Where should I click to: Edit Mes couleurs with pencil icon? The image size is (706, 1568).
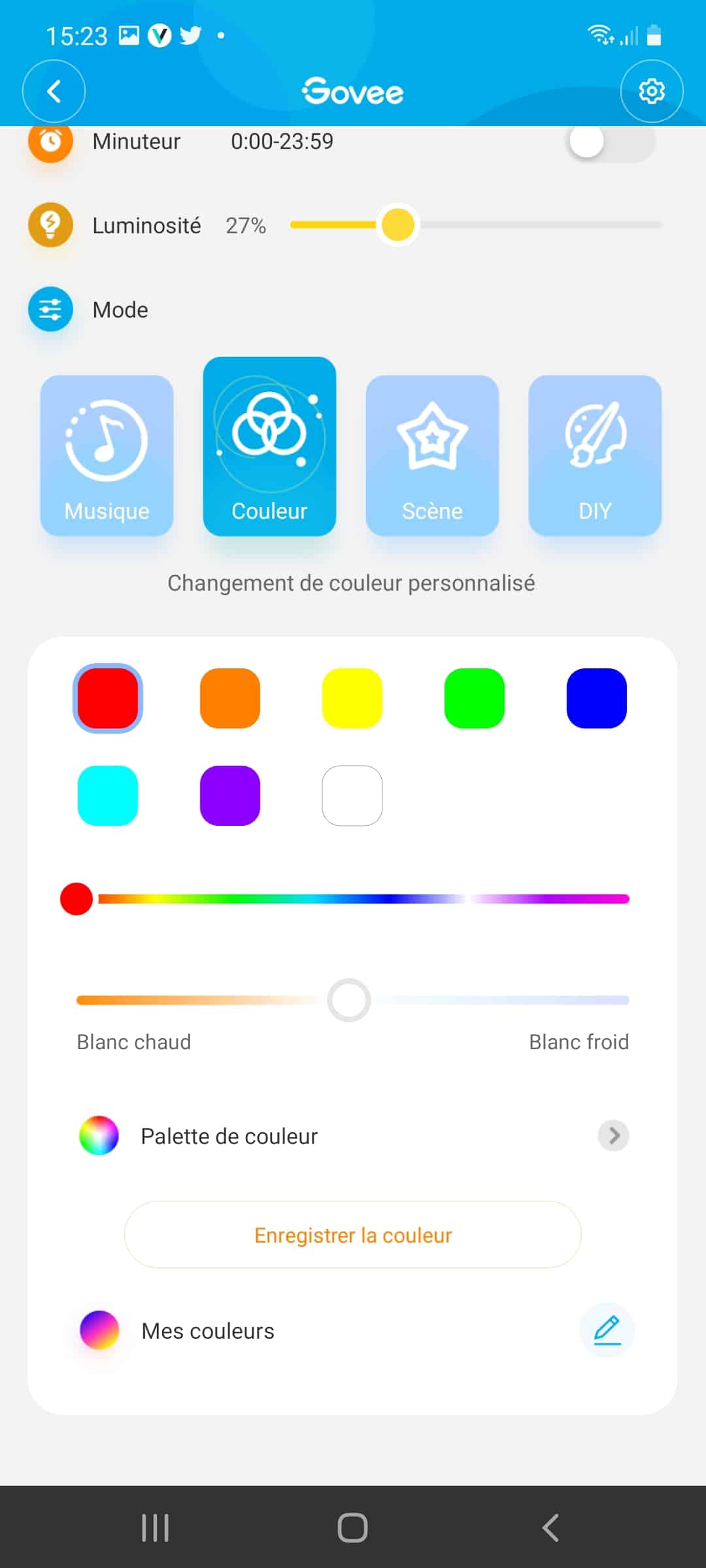coord(607,1330)
